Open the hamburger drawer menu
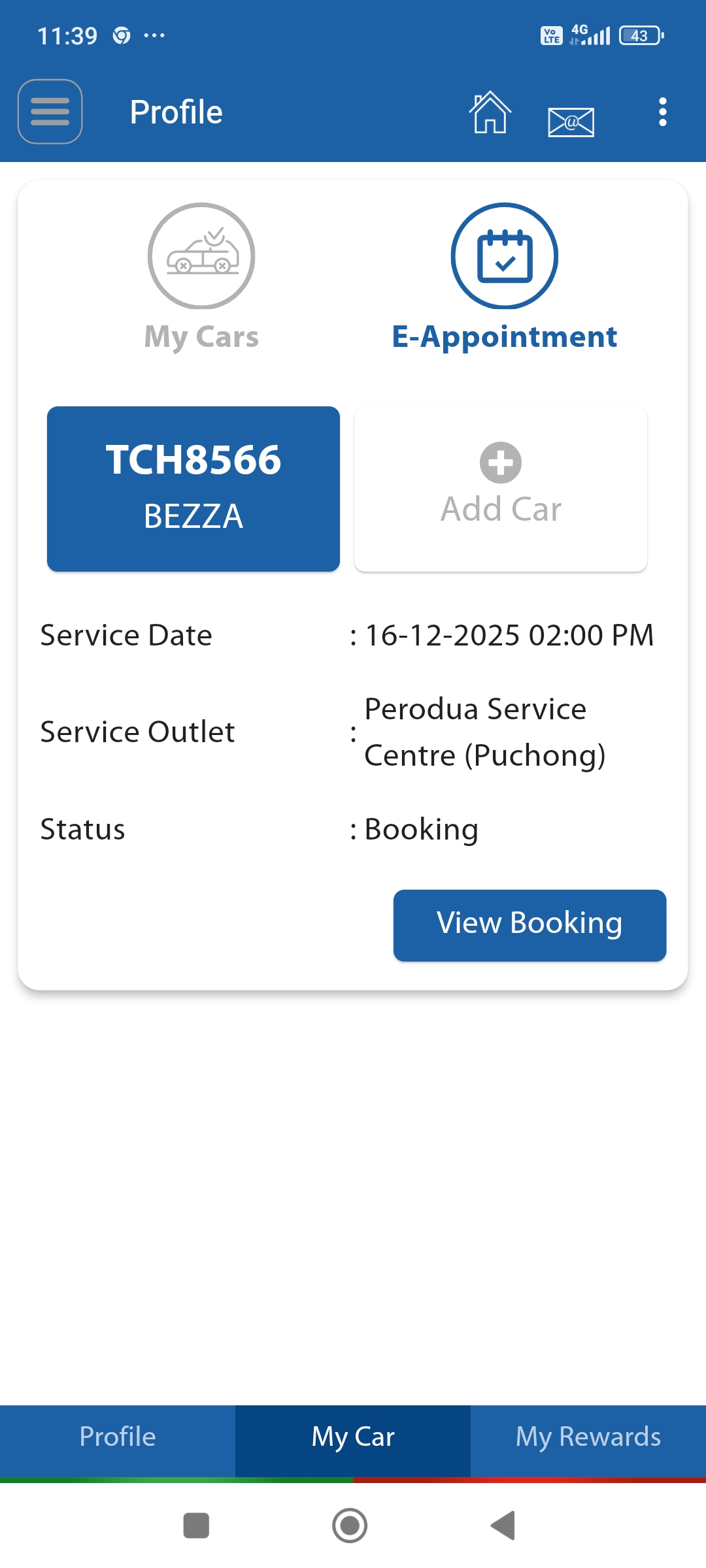This screenshot has width=706, height=1568. point(50,112)
